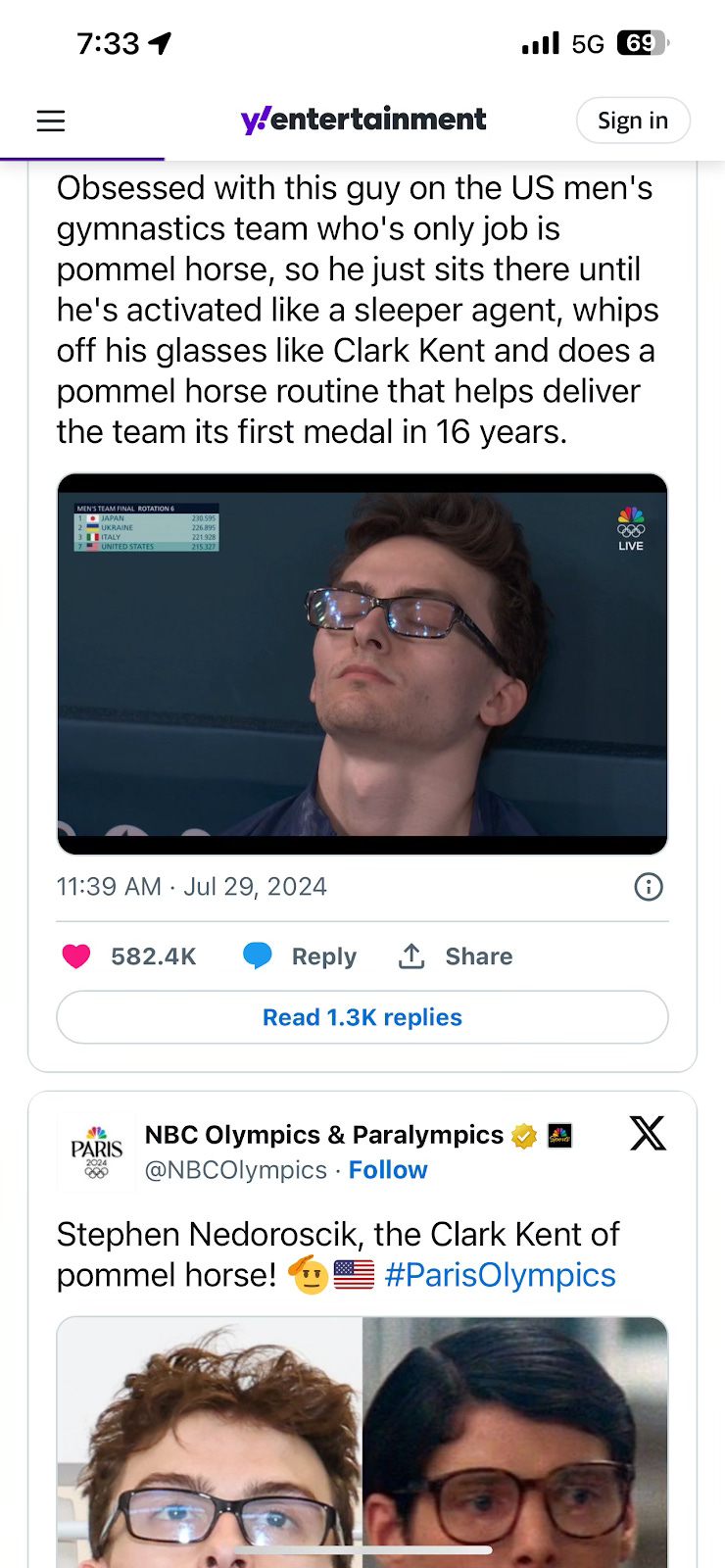The image size is (725, 1568).
Task: Open the 11:39 AM Jul 29, 2024 timestamp
Action: coord(192,887)
